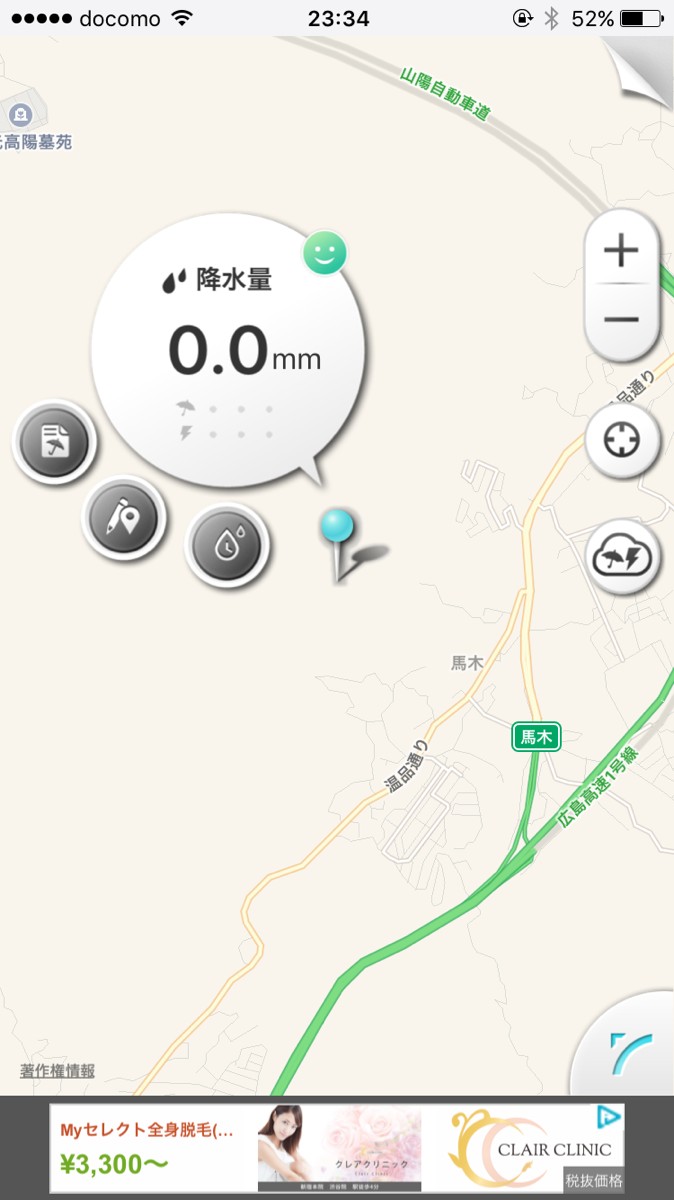Image resolution: width=674 pixels, height=1200 pixels.
Task: Open the umbrella forecast report button
Action: (54, 441)
